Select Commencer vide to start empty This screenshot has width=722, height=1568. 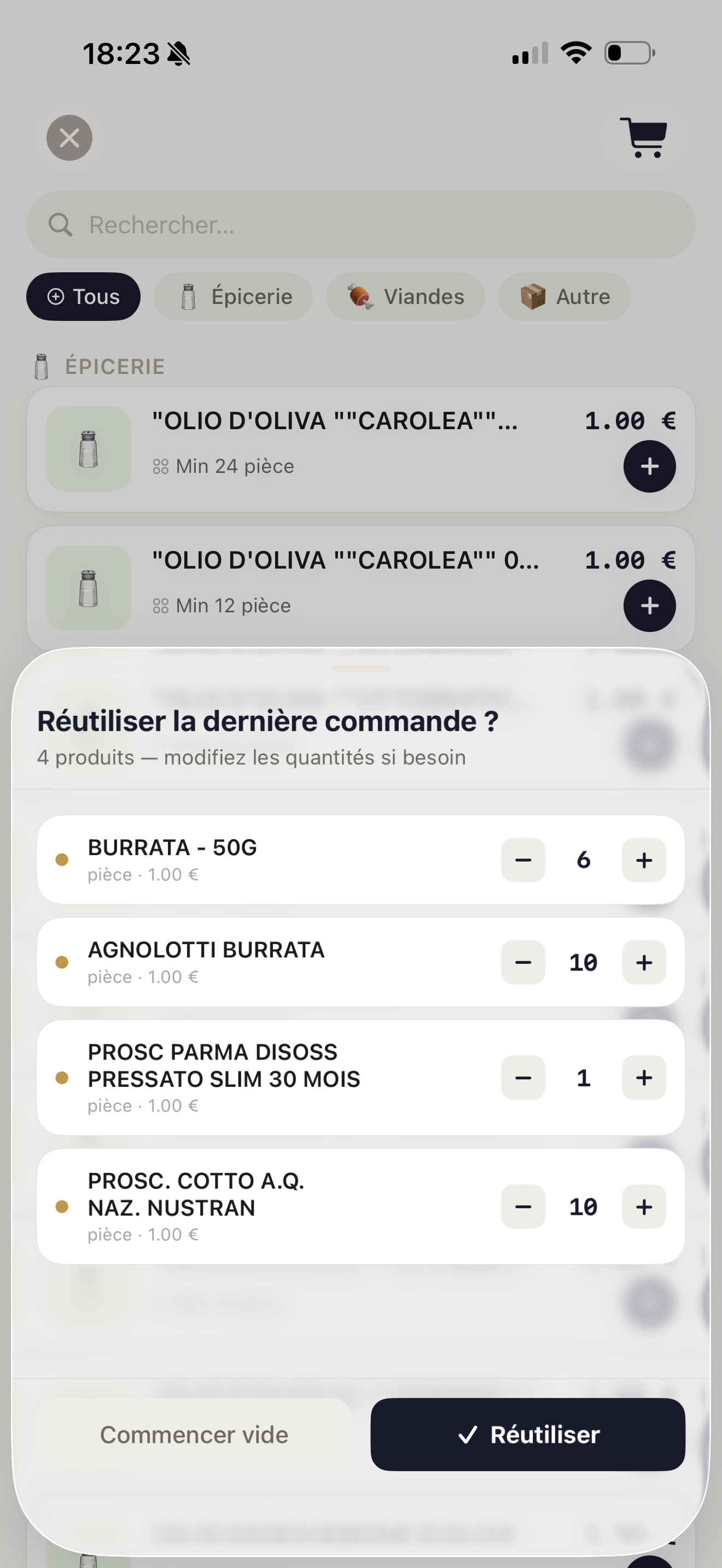tap(194, 1435)
